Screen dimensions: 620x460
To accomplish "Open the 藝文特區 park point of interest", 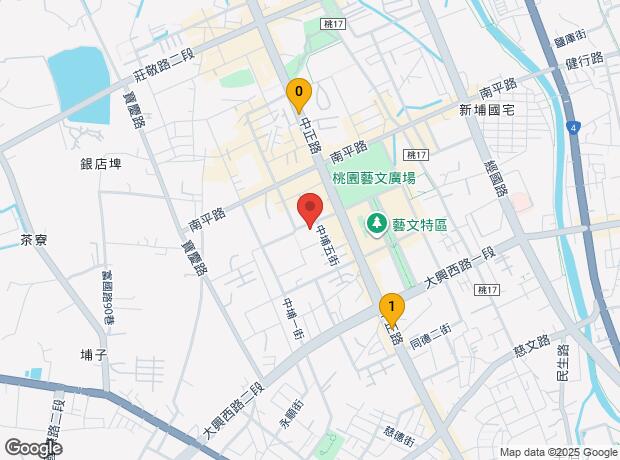I will tap(378, 224).
